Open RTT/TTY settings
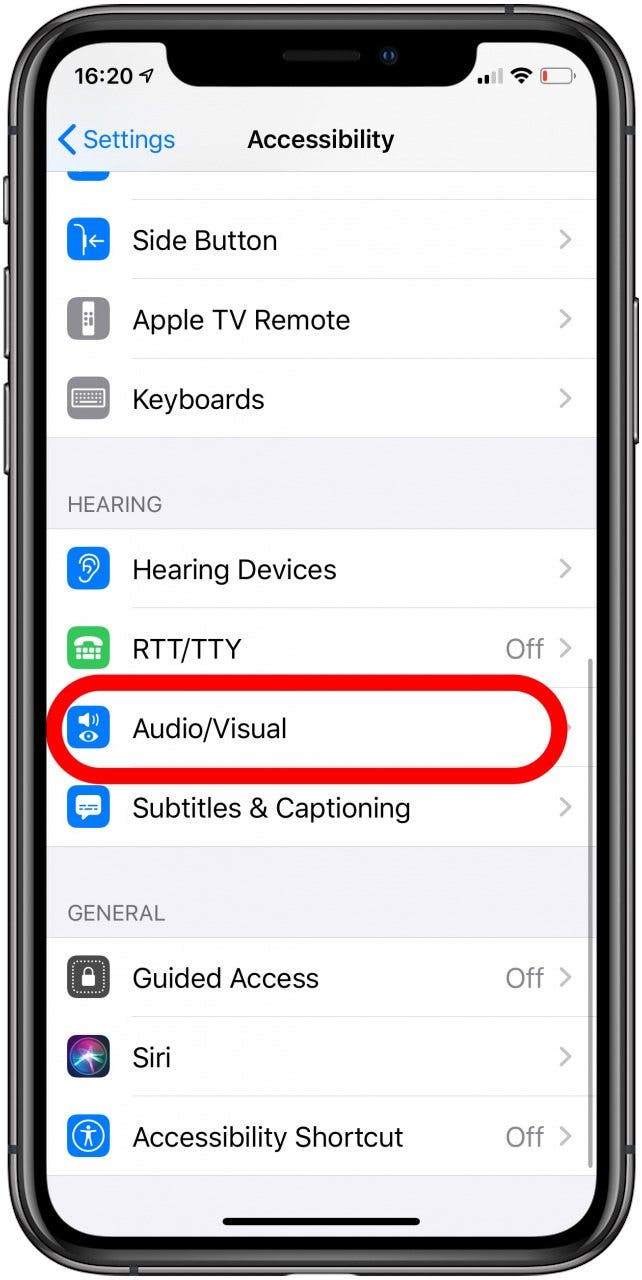642x1280 pixels. [320, 649]
